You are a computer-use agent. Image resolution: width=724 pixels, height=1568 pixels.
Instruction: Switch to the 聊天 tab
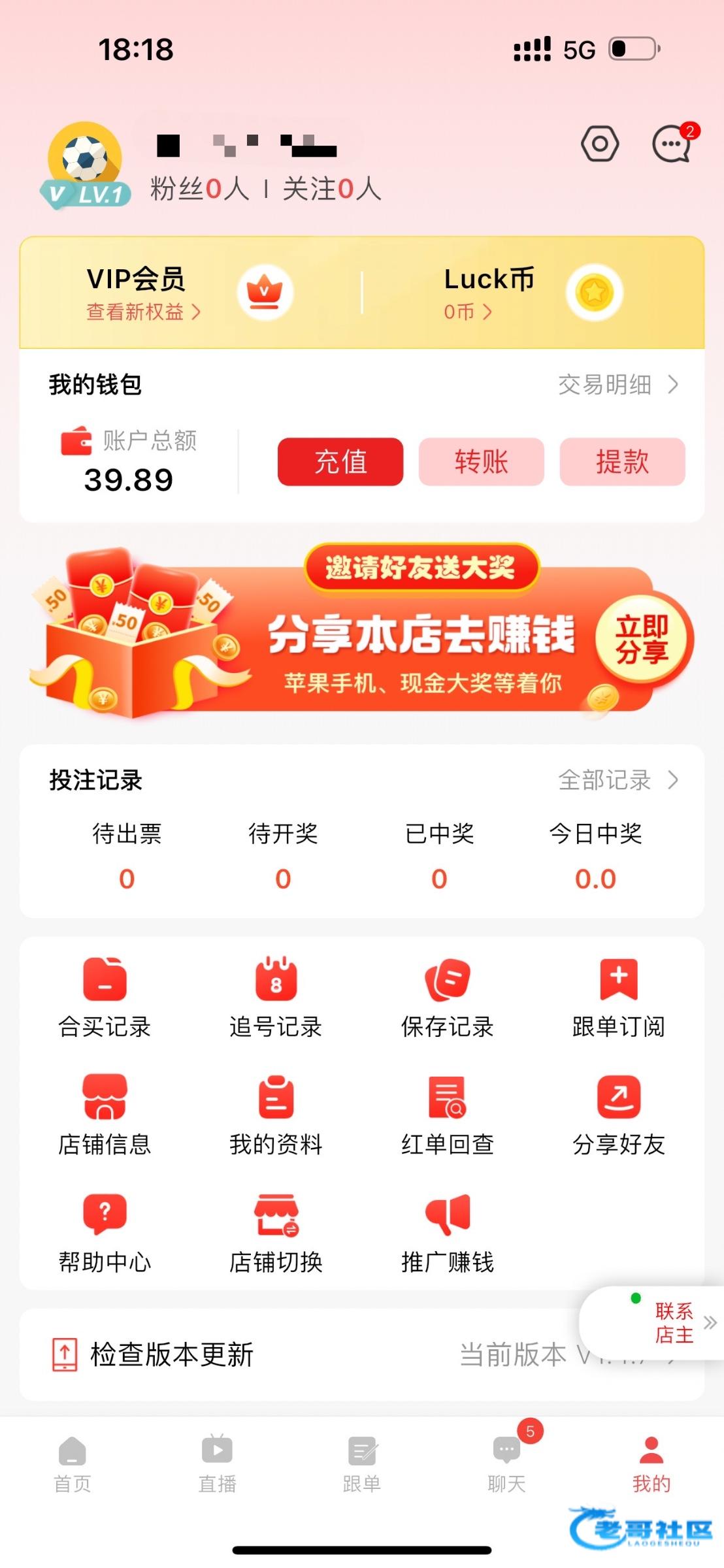[x=506, y=1465]
